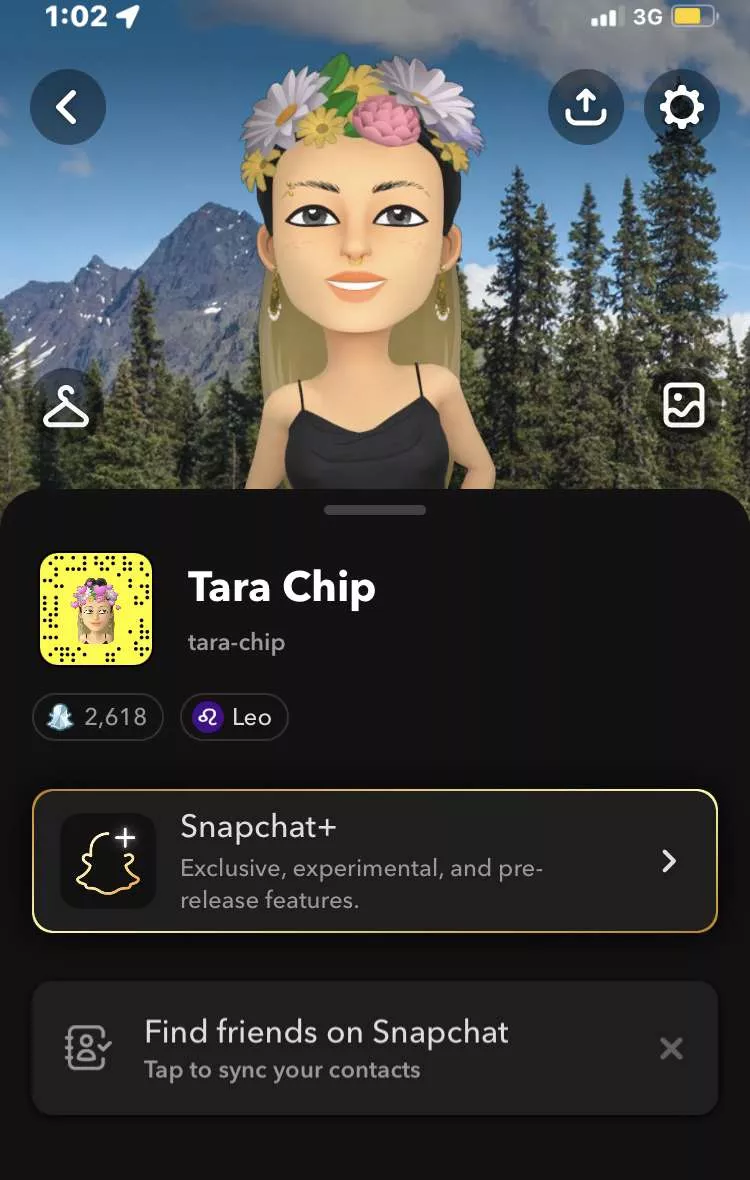Change profile background image icon
The image size is (750, 1180).
pos(684,406)
